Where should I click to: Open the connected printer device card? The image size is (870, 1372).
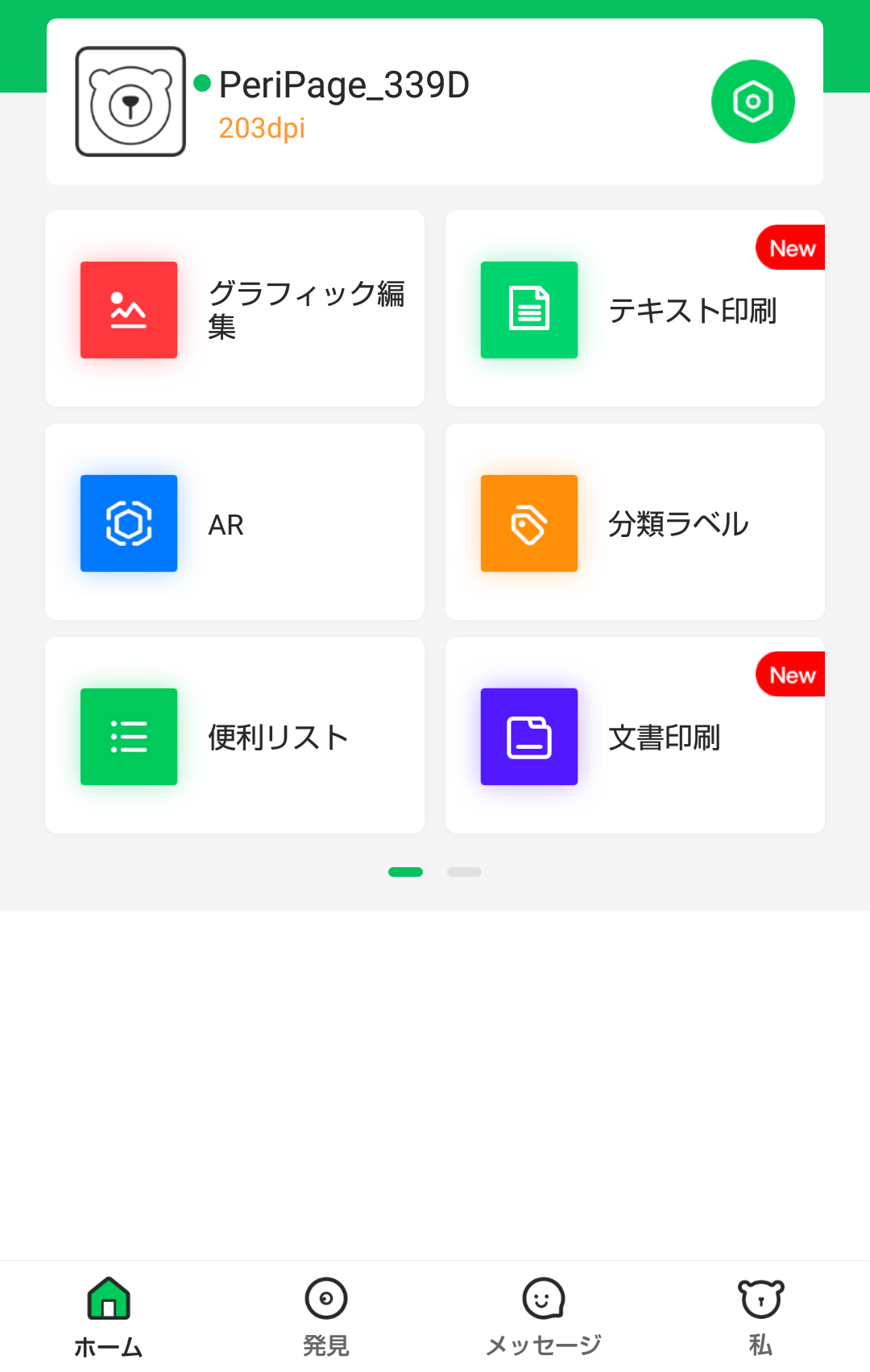pos(435,101)
